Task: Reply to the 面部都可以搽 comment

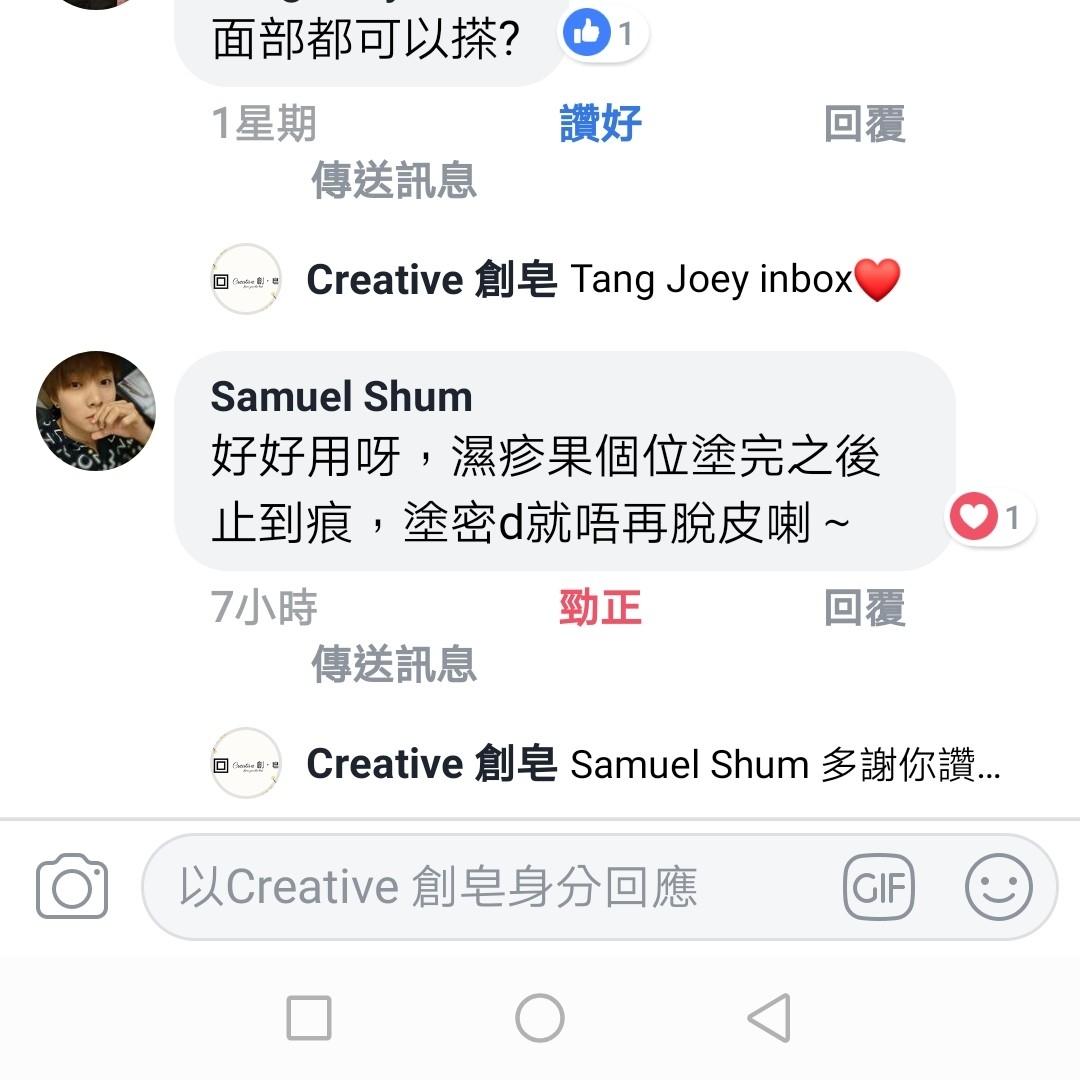Action: point(864,125)
